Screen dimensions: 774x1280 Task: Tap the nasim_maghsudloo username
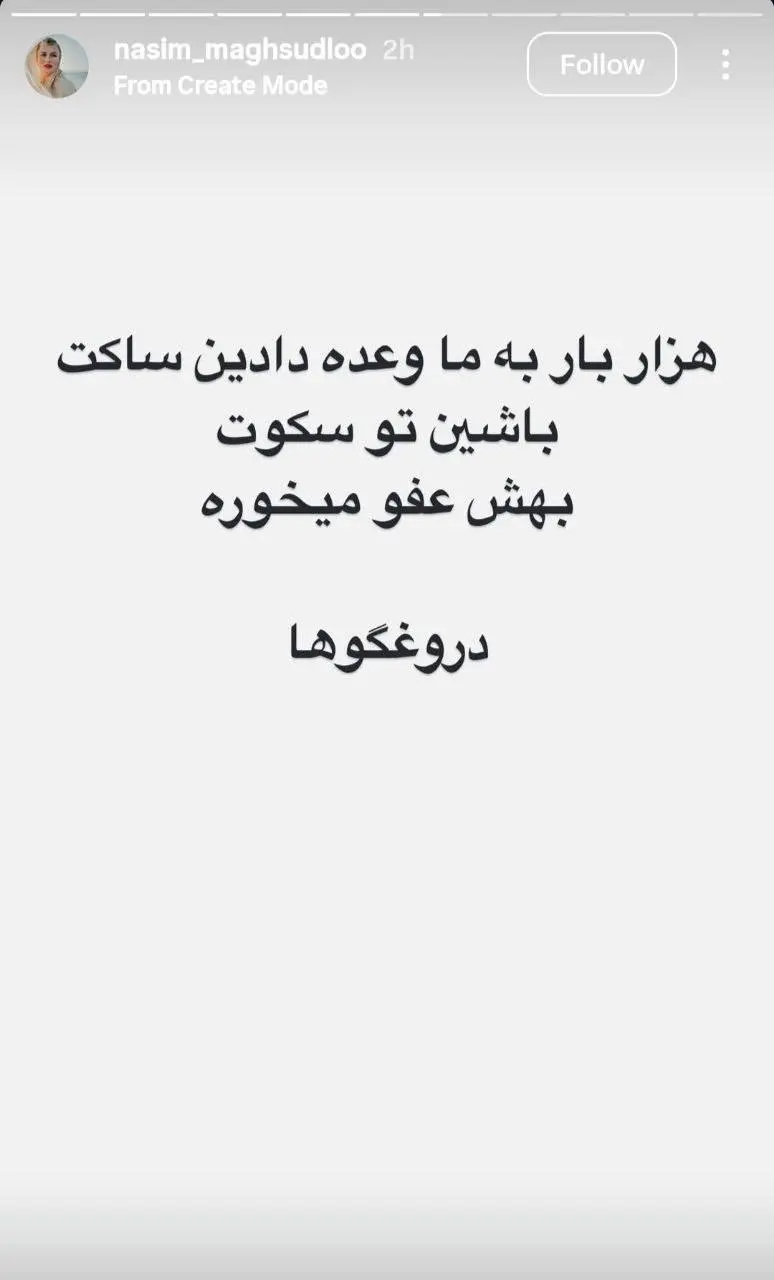coord(240,51)
